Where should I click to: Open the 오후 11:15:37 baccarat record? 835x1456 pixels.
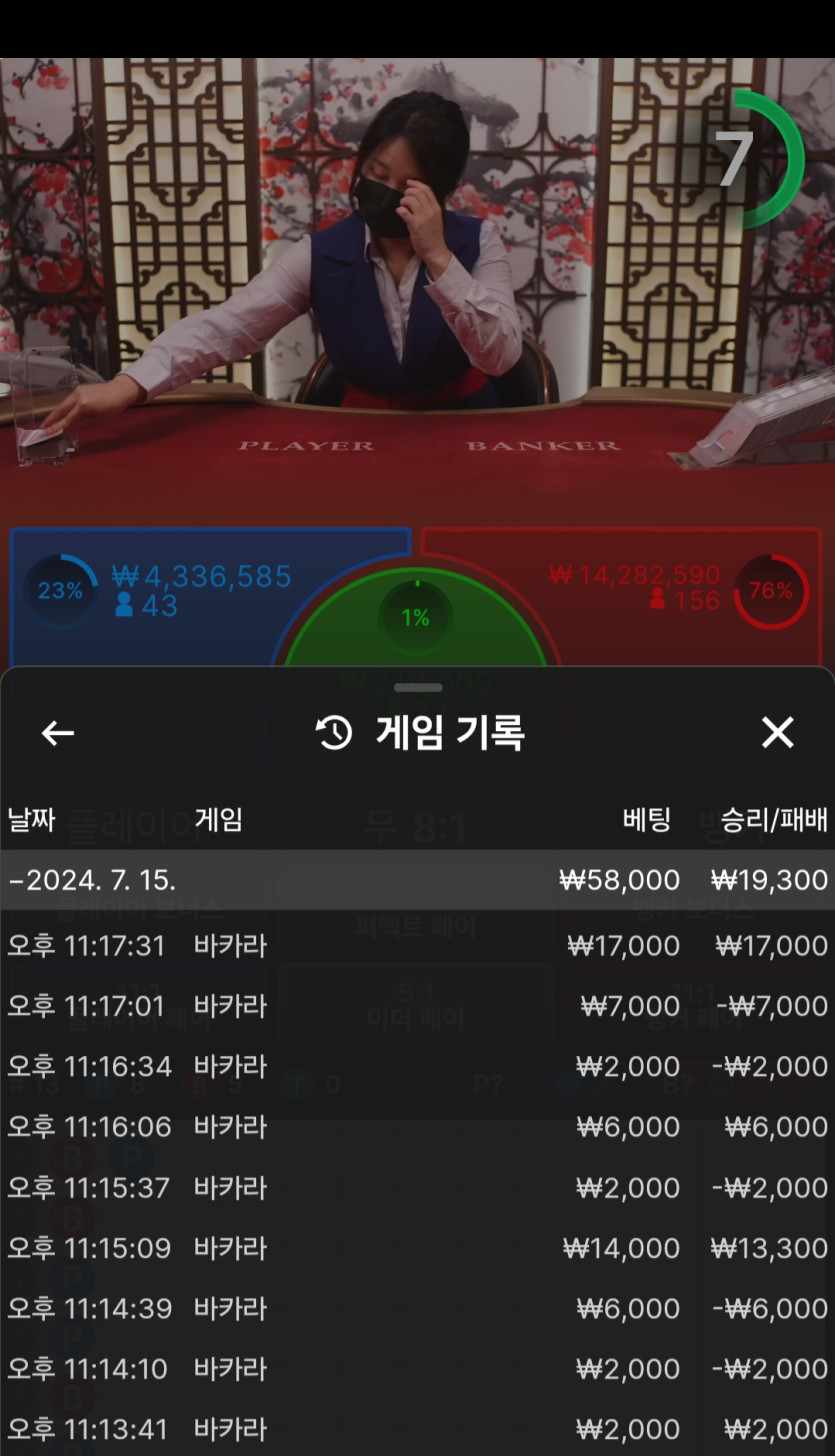coord(417,1188)
